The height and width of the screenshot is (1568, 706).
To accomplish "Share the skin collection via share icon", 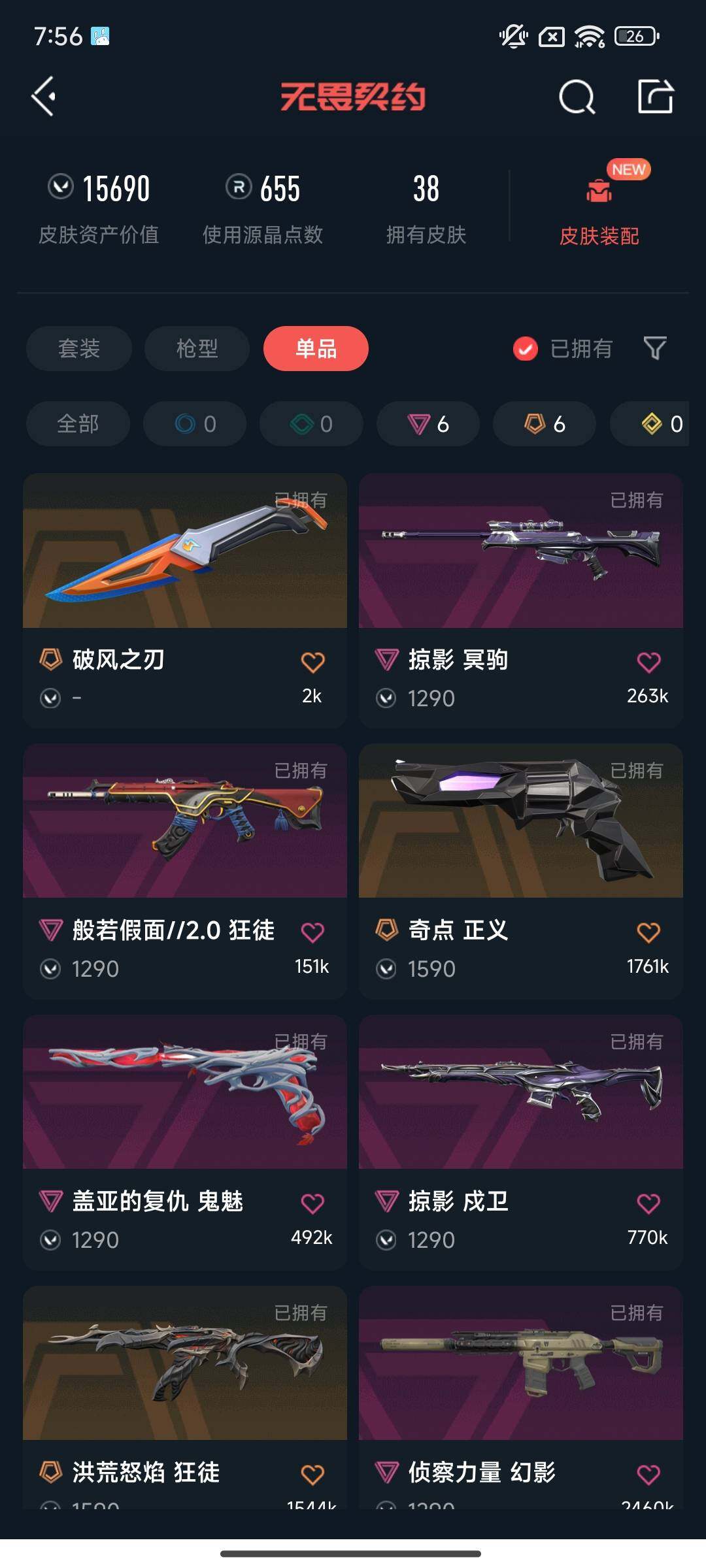I will point(655,98).
